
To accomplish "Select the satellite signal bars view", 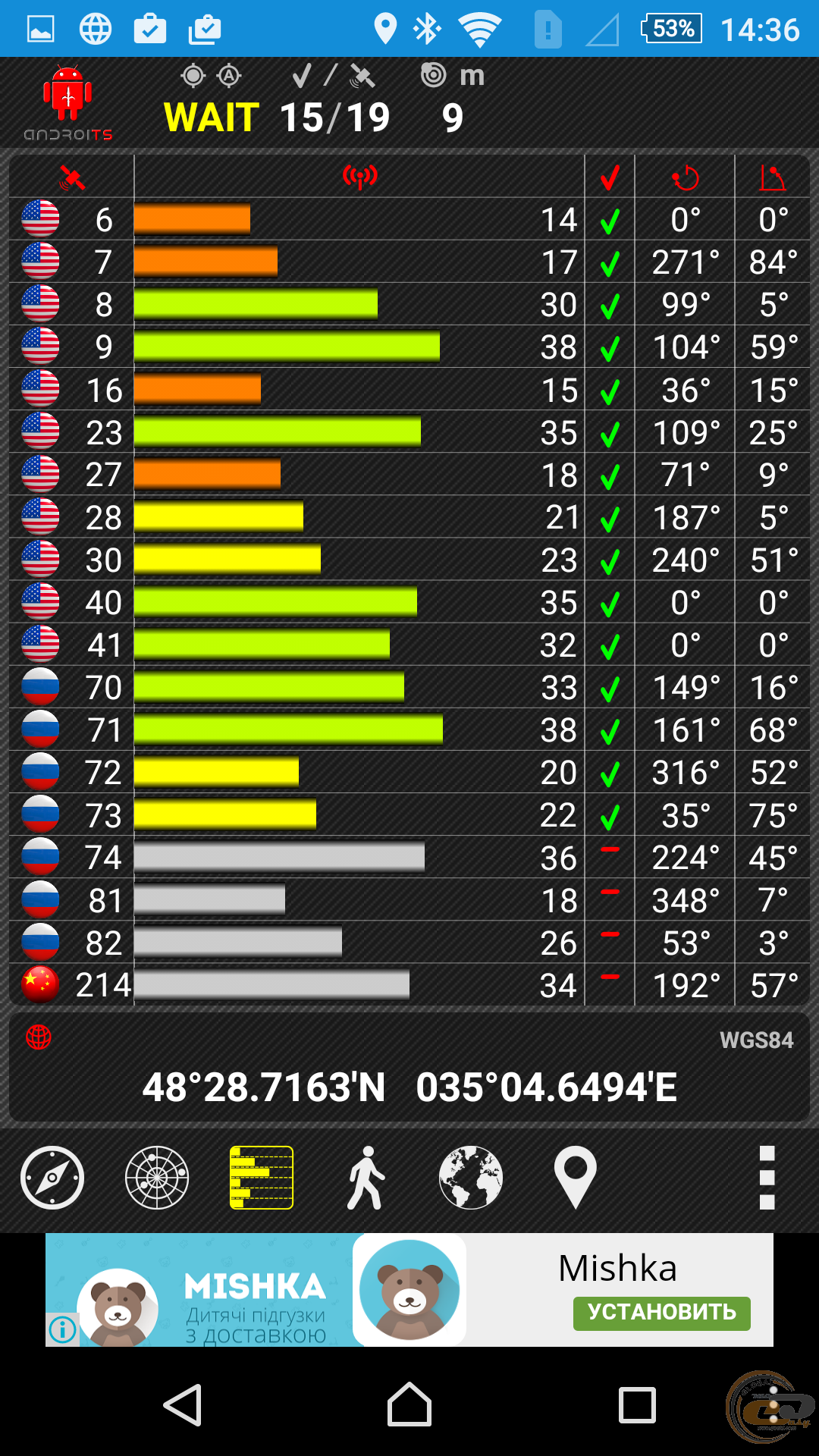I will 262,1178.
